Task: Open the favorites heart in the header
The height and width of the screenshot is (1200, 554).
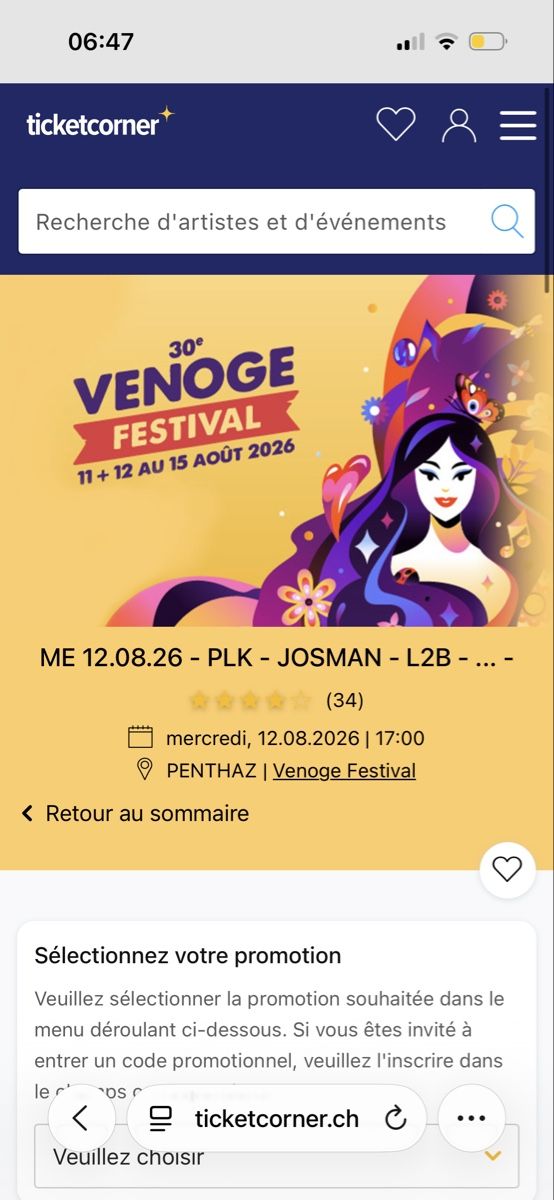Action: pos(396,124)
